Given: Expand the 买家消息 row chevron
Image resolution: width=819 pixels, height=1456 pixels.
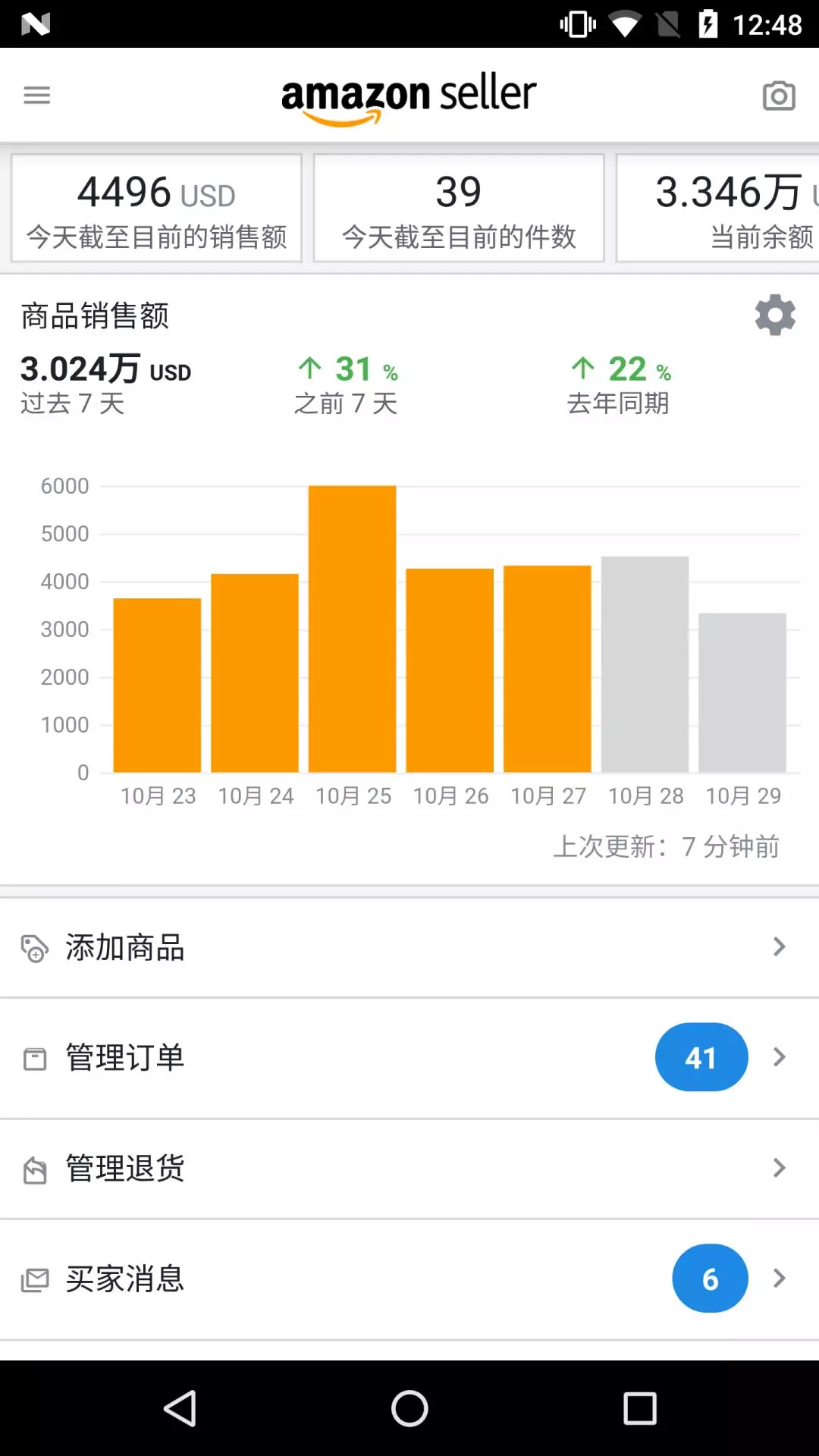Looking at the screenshot, I should (x=778, y=1278).
